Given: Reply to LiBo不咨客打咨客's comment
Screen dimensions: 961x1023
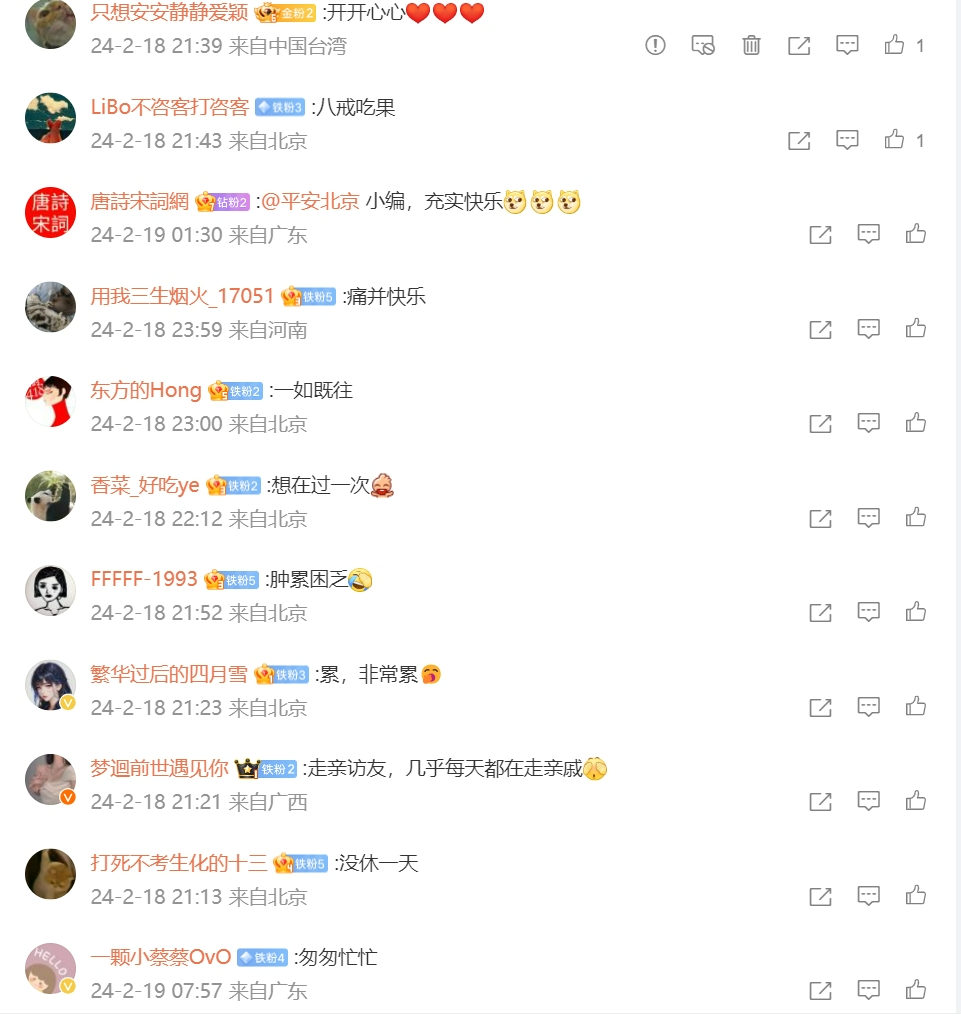Looking at the screenshot, I should 847,140.
